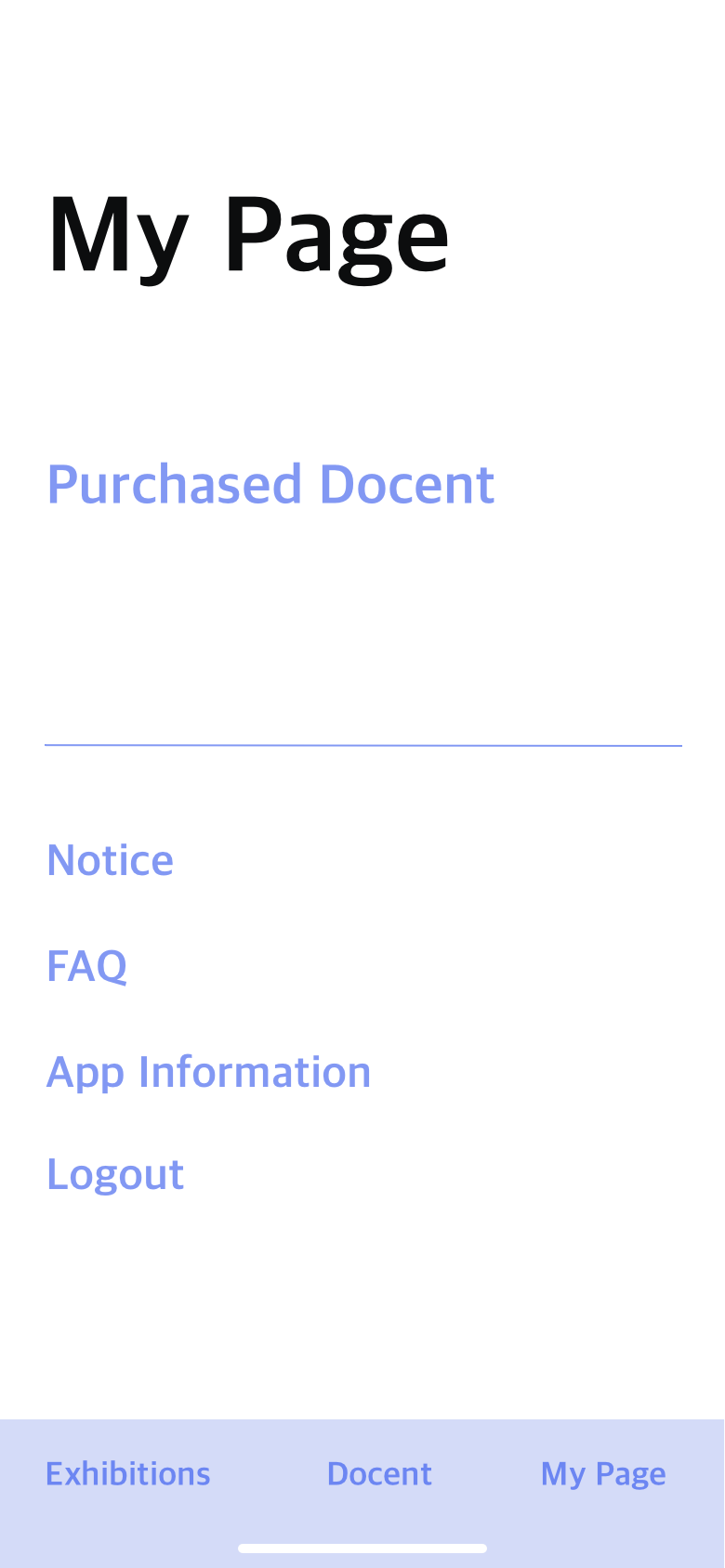The height and width of the screenshot is (1568, 725).
Task: View App Information
Action: pyautogui.click(x=208, y=1073)
